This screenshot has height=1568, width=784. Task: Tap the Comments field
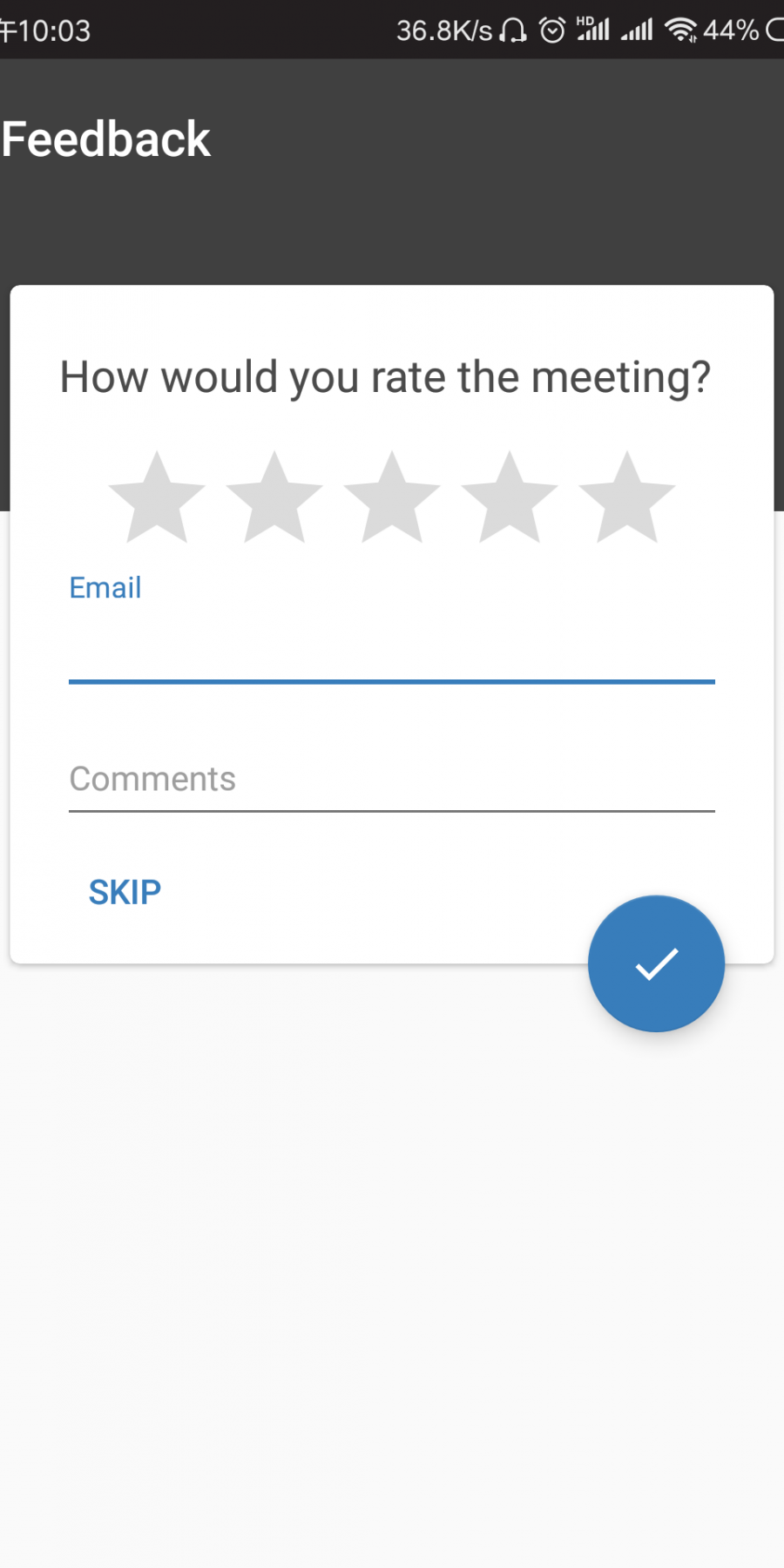click(x=392, y=780)
